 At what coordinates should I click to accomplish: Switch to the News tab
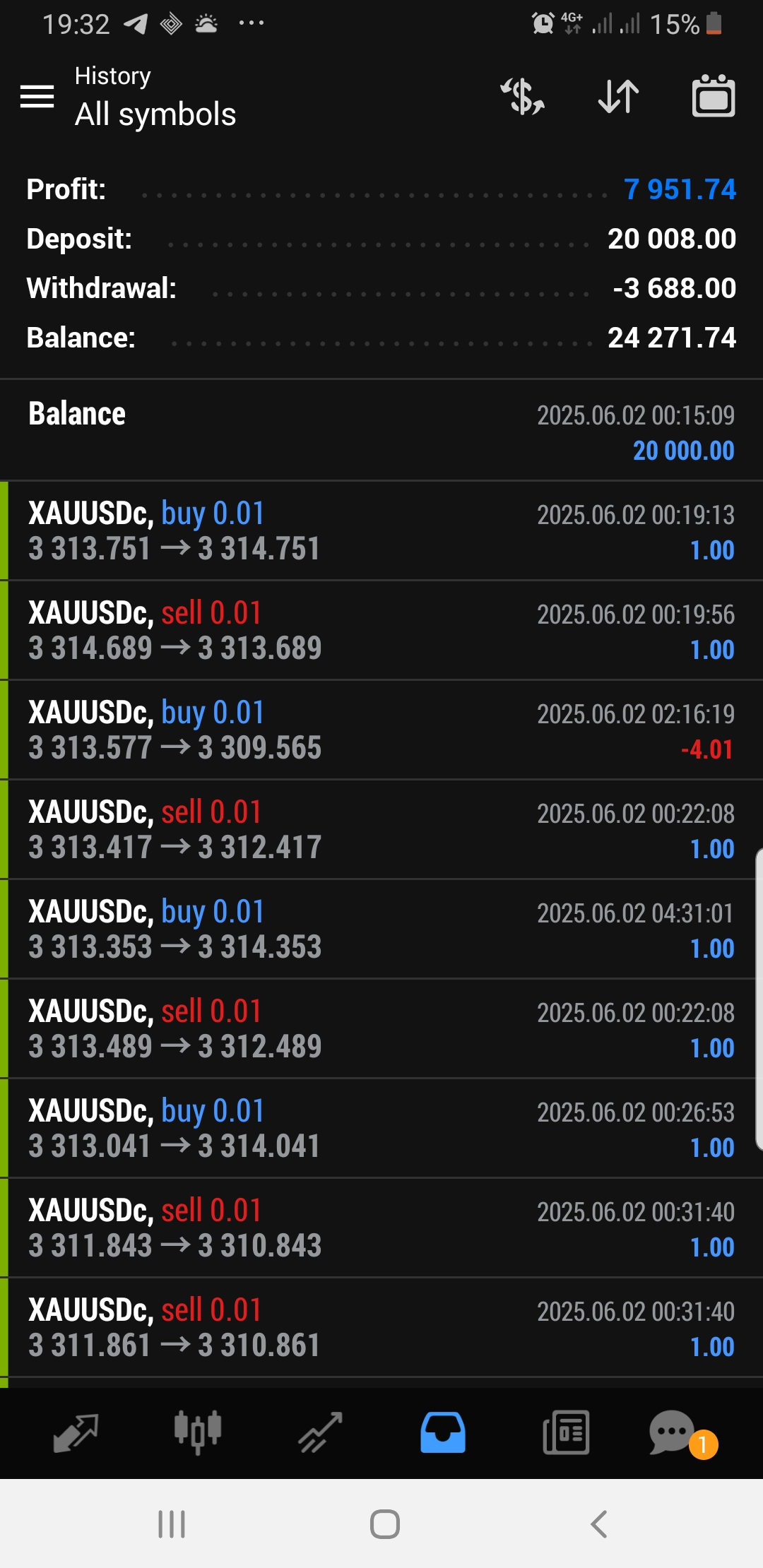point(565,1433)
